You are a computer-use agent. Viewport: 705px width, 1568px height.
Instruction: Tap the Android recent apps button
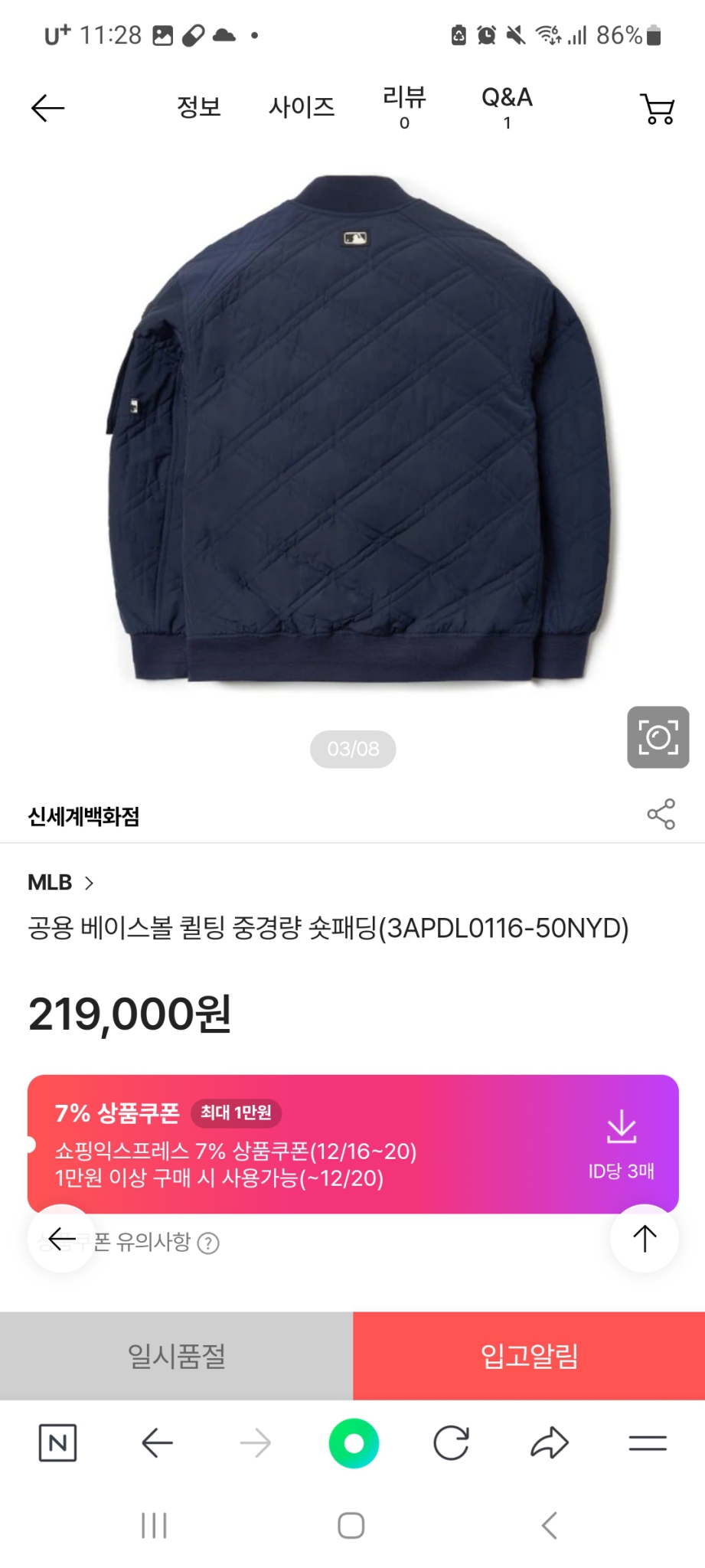(x=154, y=1524)
